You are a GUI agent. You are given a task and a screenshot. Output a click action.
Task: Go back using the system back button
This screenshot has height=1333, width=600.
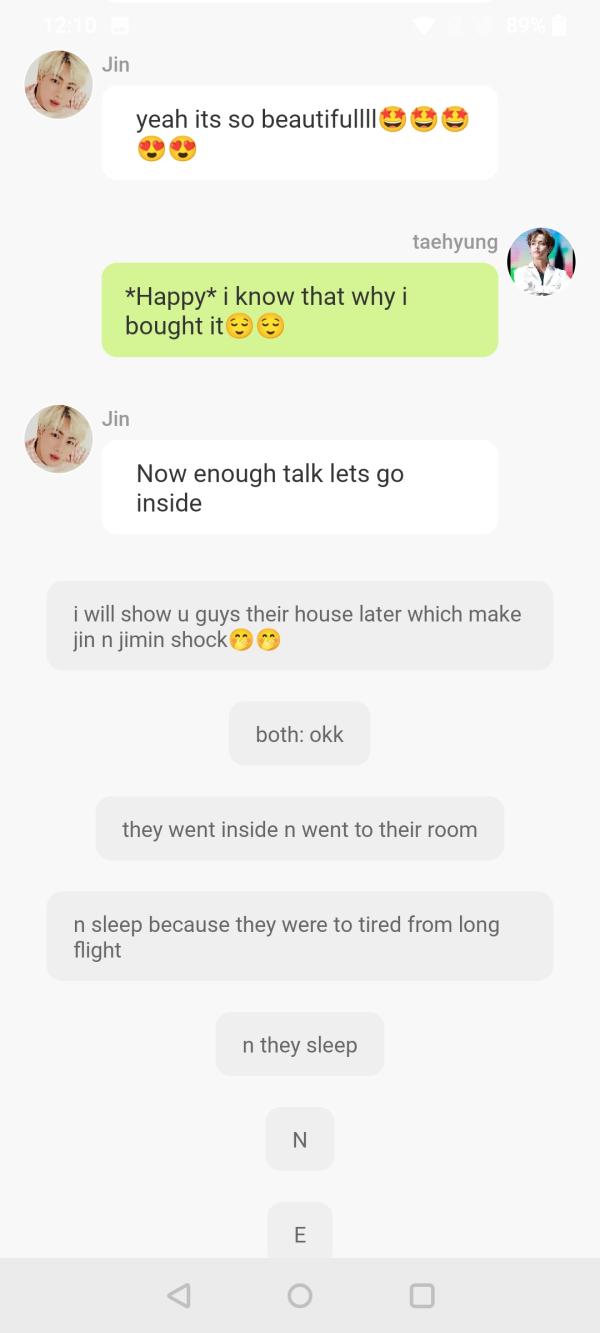(x=179, y=1296)
